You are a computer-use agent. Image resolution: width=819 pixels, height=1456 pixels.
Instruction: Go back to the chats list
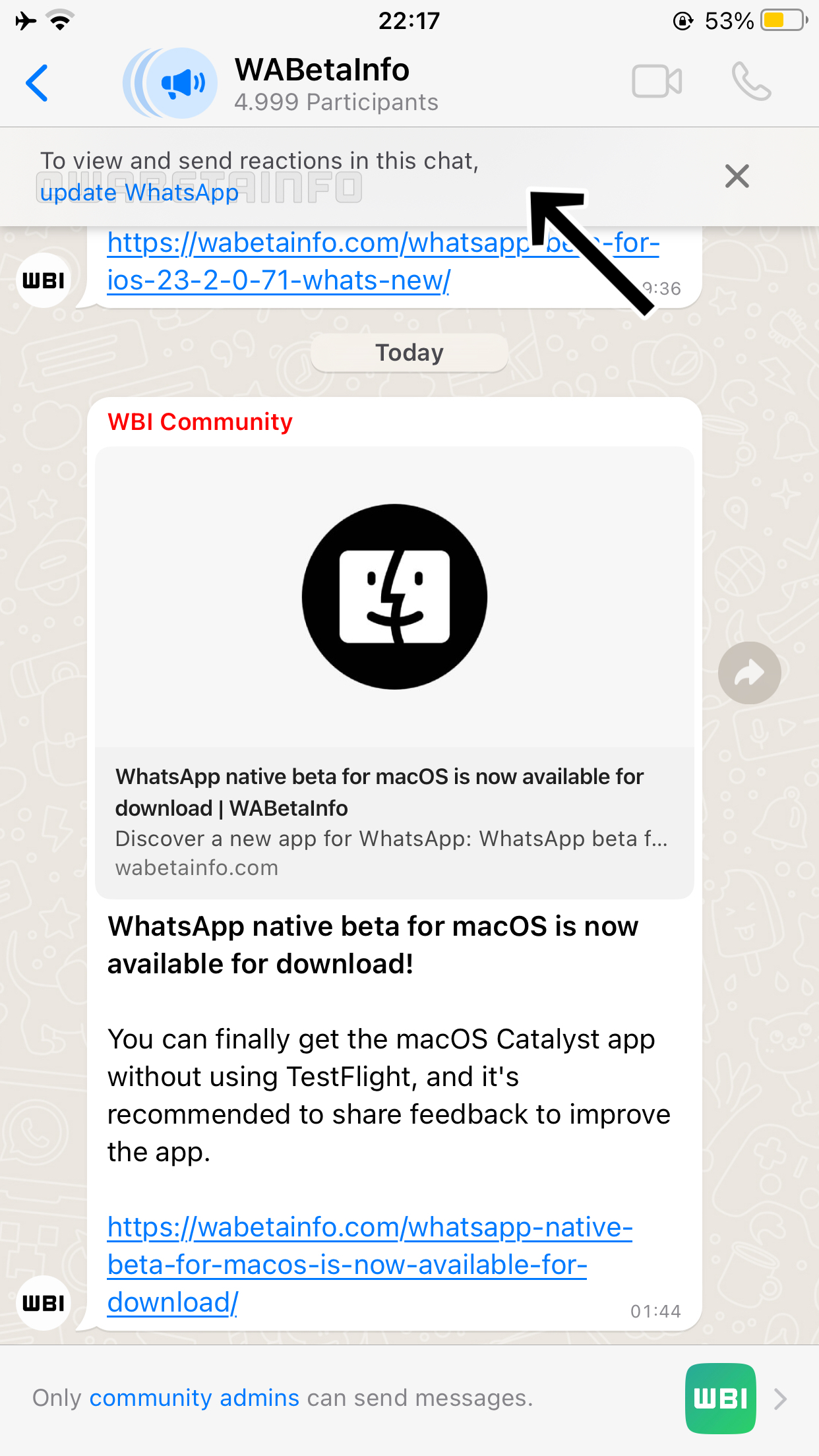point(38,83)
